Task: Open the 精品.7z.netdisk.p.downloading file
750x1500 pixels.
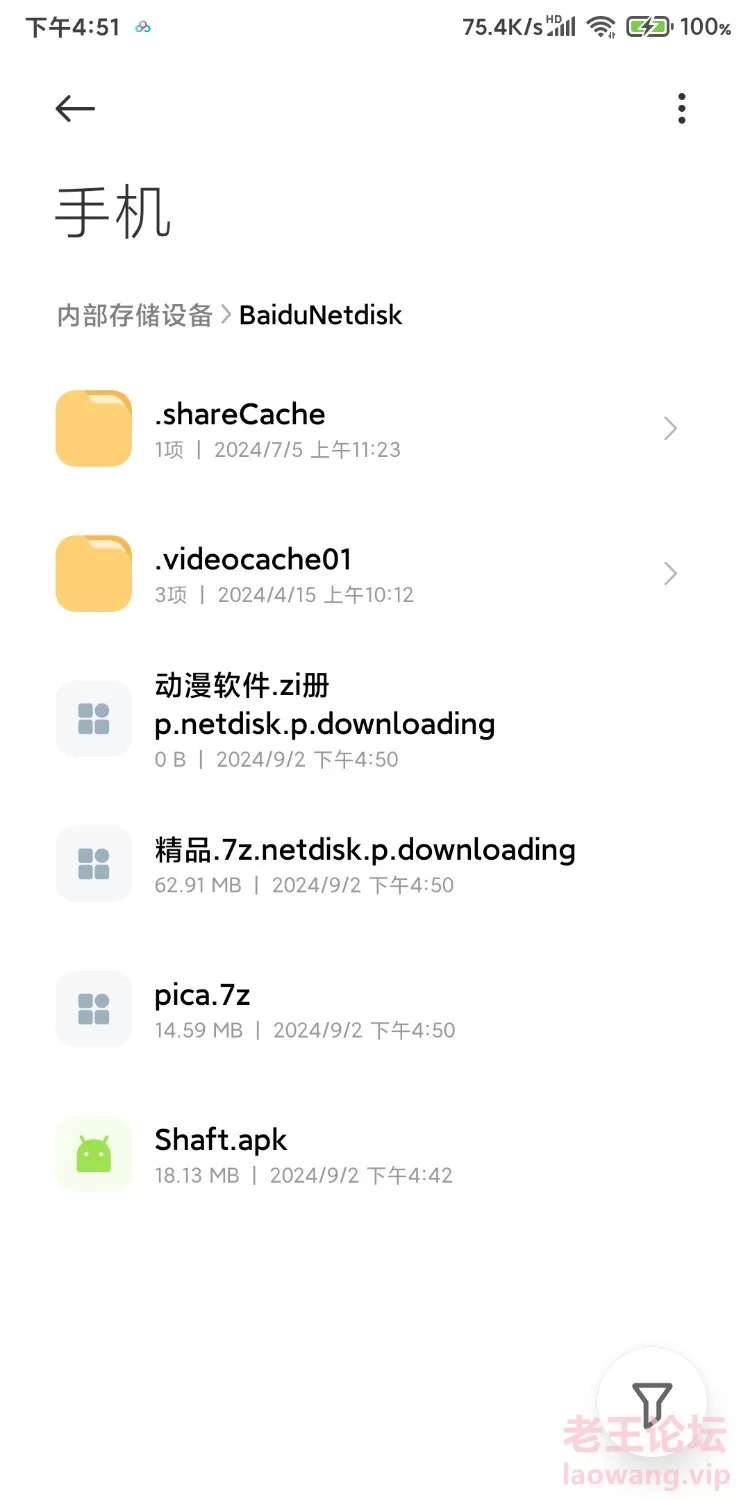Action: pyautogui.click(x=375, y=865)
